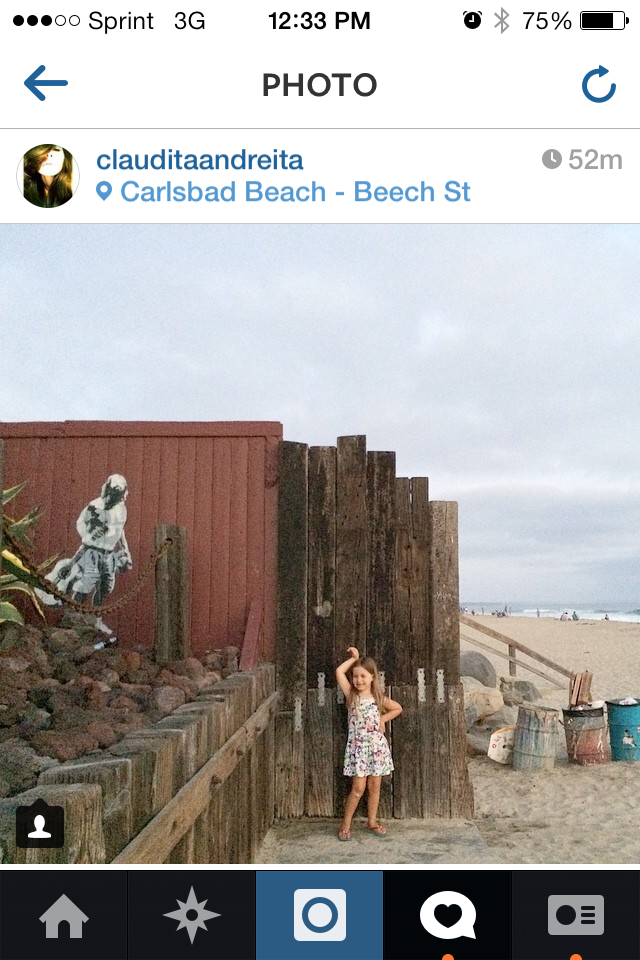Switch to the Explore tab
Image resolution: width=640 pixels, height=960 pixels.
(192, 916)
